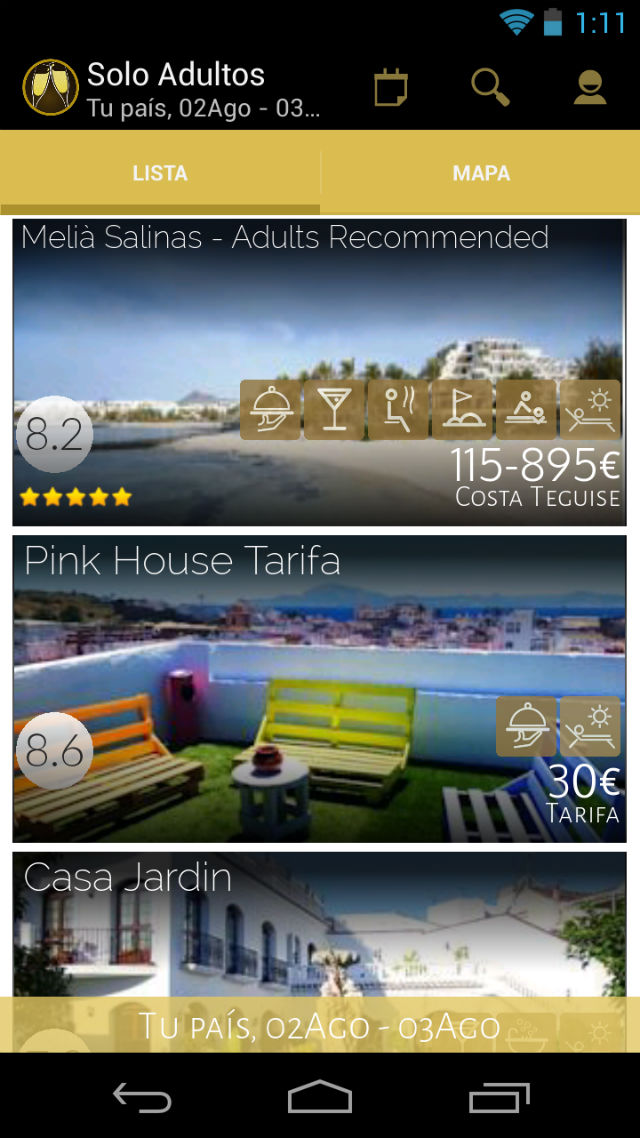Open the calendar date picker icon
The width and height of the screenshot is (640, 1138).
(390, 87)
